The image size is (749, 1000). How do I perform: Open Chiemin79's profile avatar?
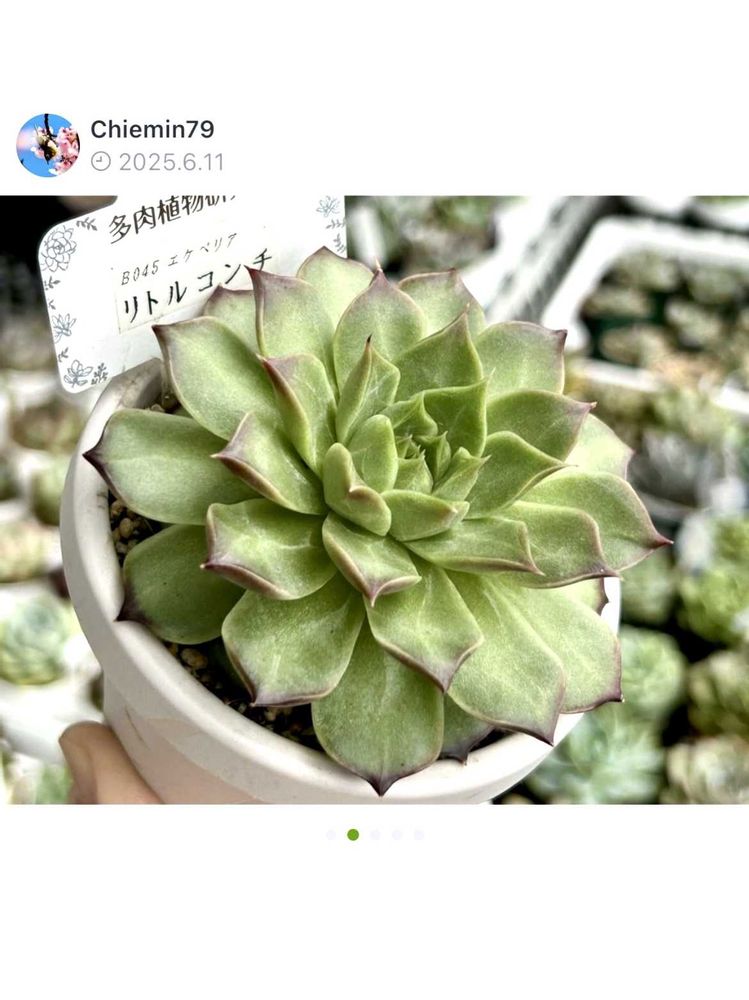pos(48,145)
